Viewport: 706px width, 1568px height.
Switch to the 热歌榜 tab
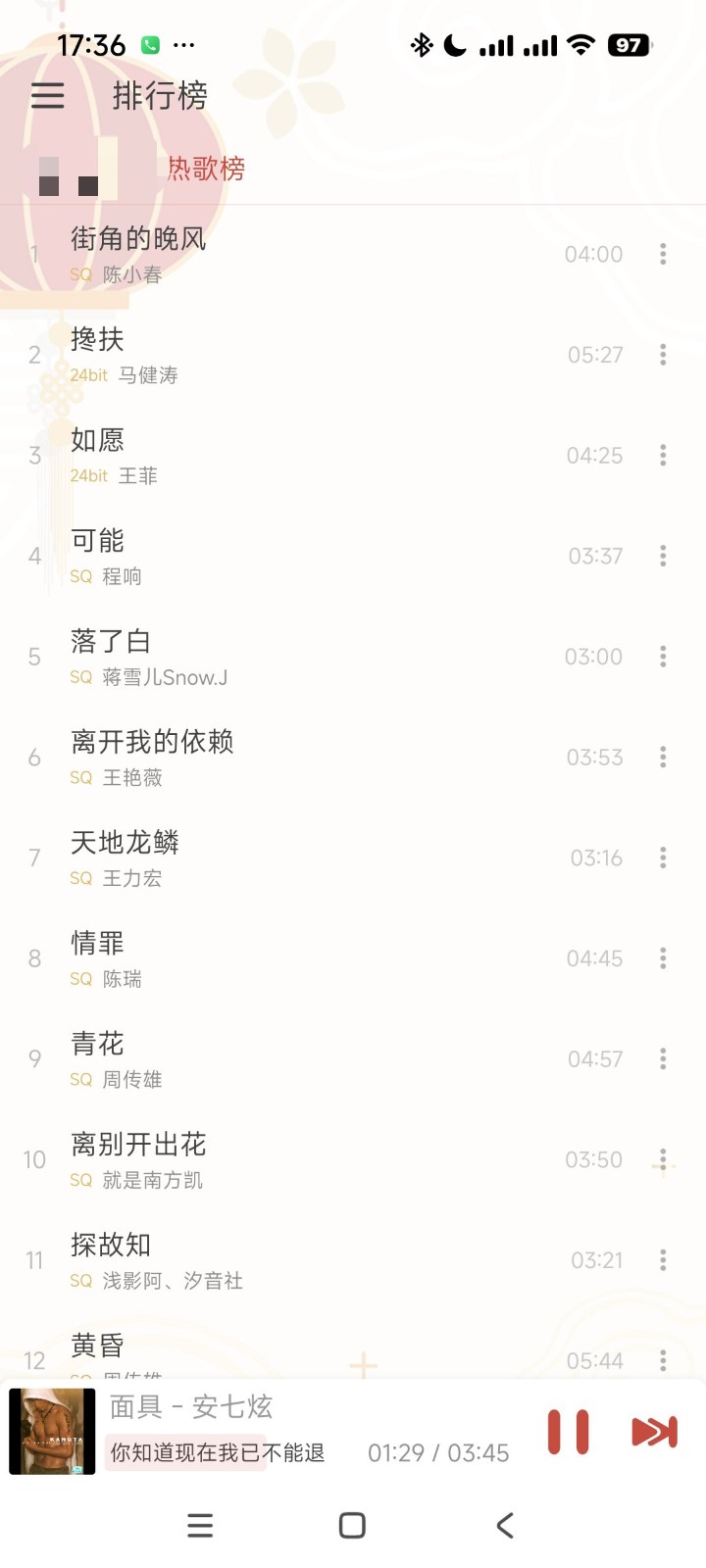coord(203,169)
